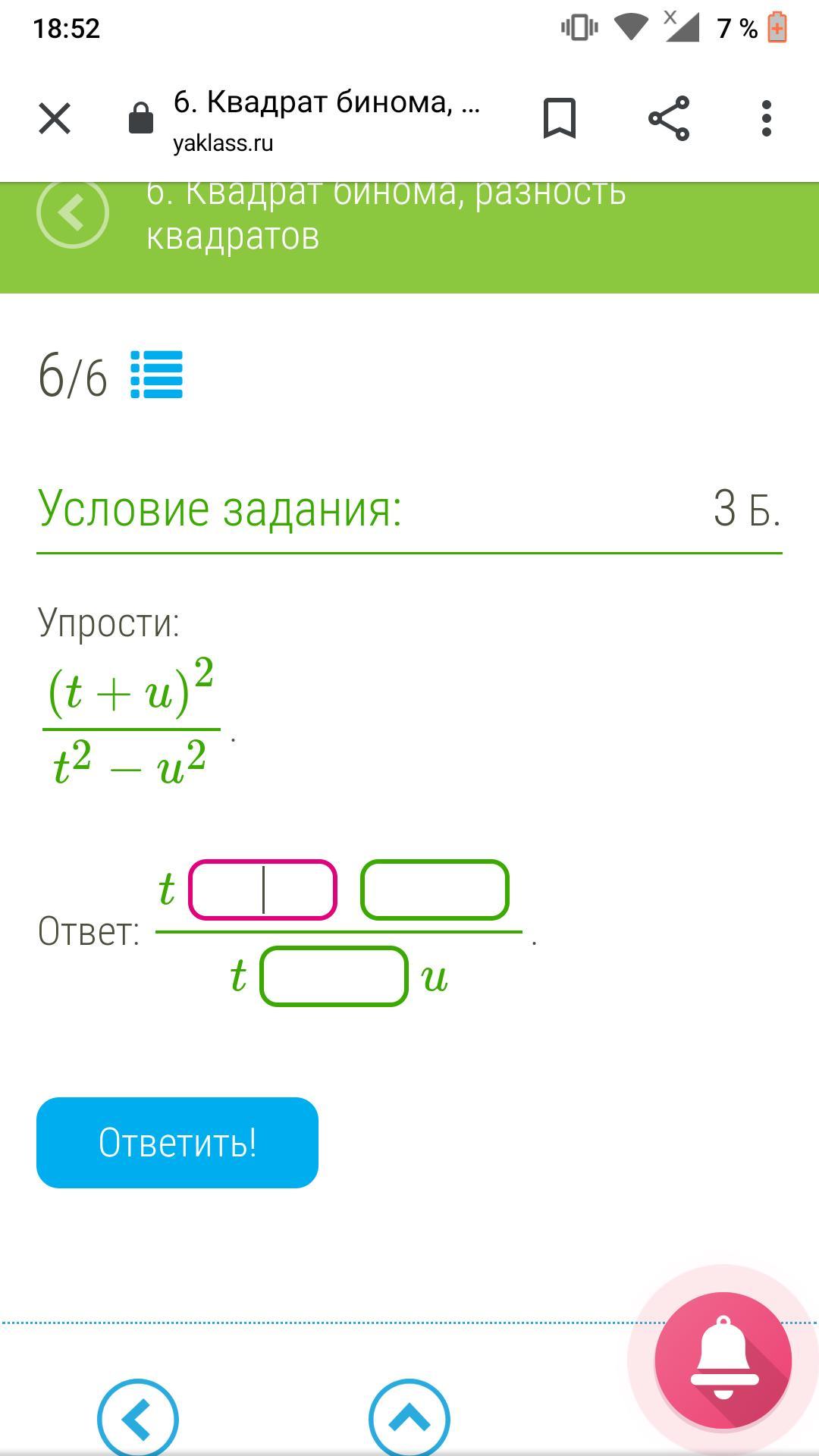This screenshot has width=819, height=1456.
Task: Bookmark this yaklass page
Action: [560, 118]
